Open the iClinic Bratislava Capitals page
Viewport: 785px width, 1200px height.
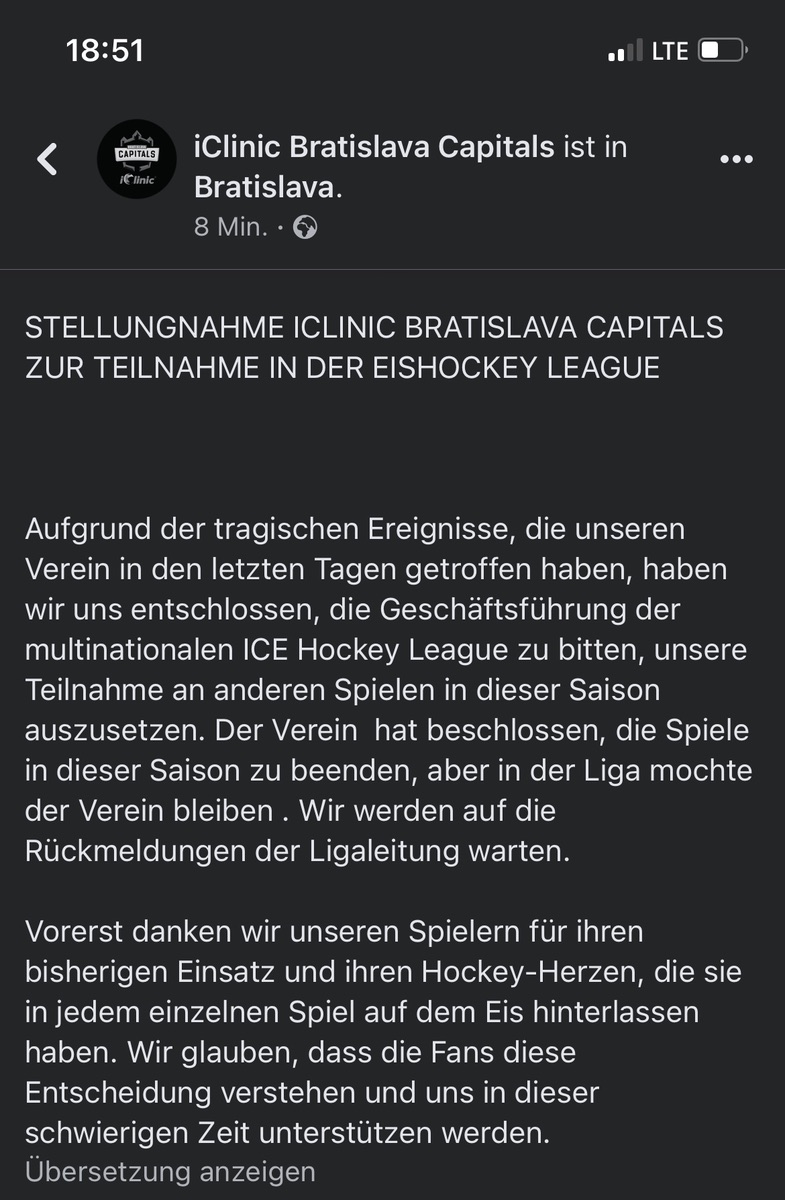373,147
